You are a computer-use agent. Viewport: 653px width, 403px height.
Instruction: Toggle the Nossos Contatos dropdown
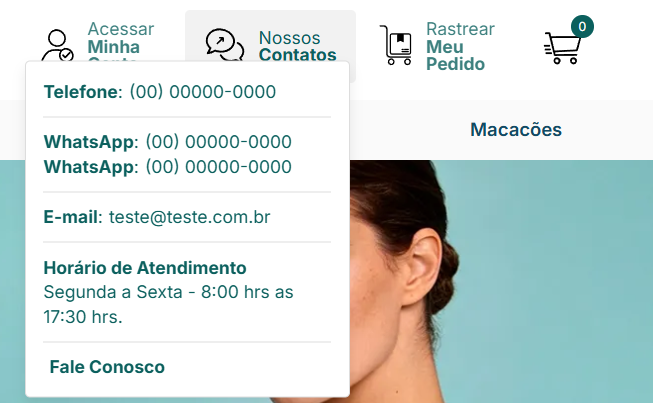tap(270, 40)
